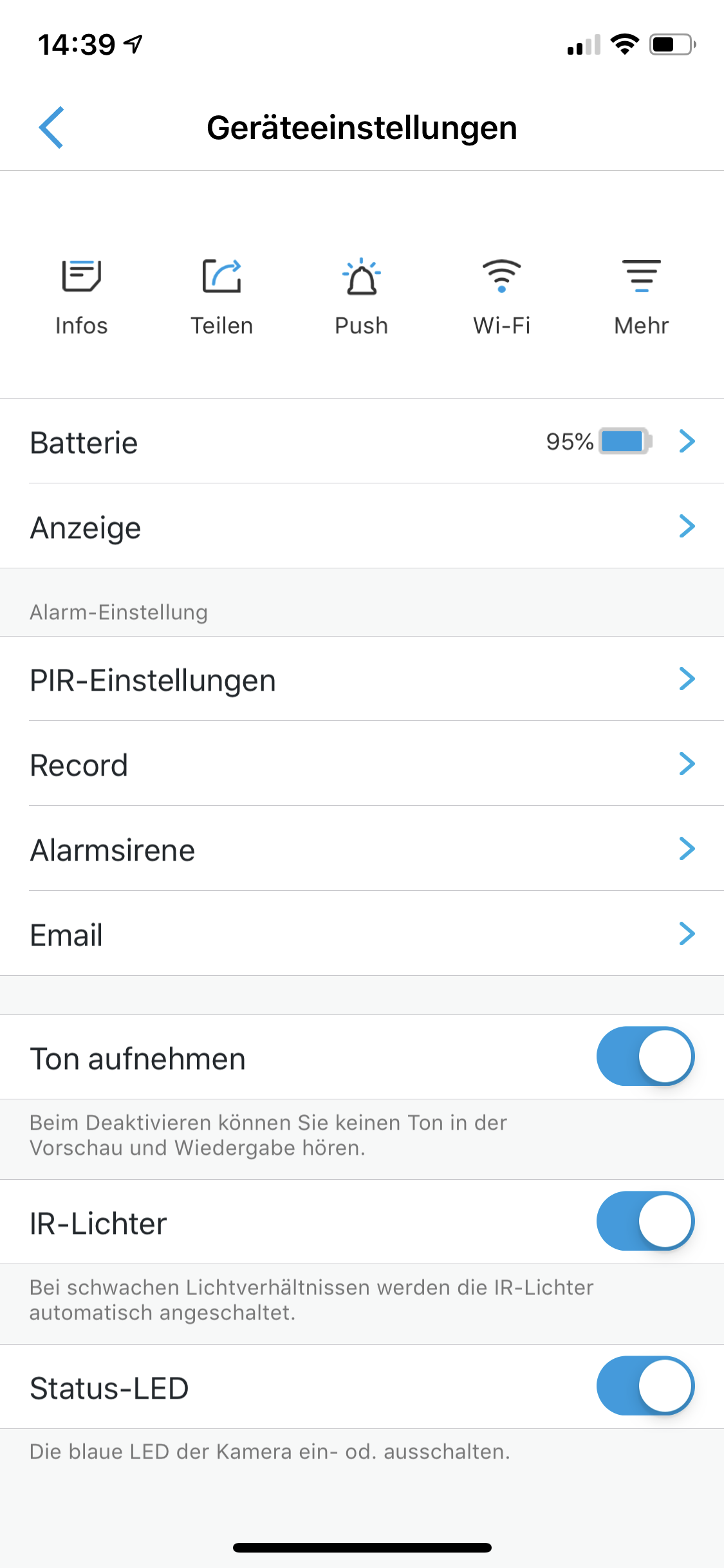The width and height of the screenshot is (724, 1568).
Task: Open PIR-Einstellungen
Action: pyautogui.click(x=362, y=679)
